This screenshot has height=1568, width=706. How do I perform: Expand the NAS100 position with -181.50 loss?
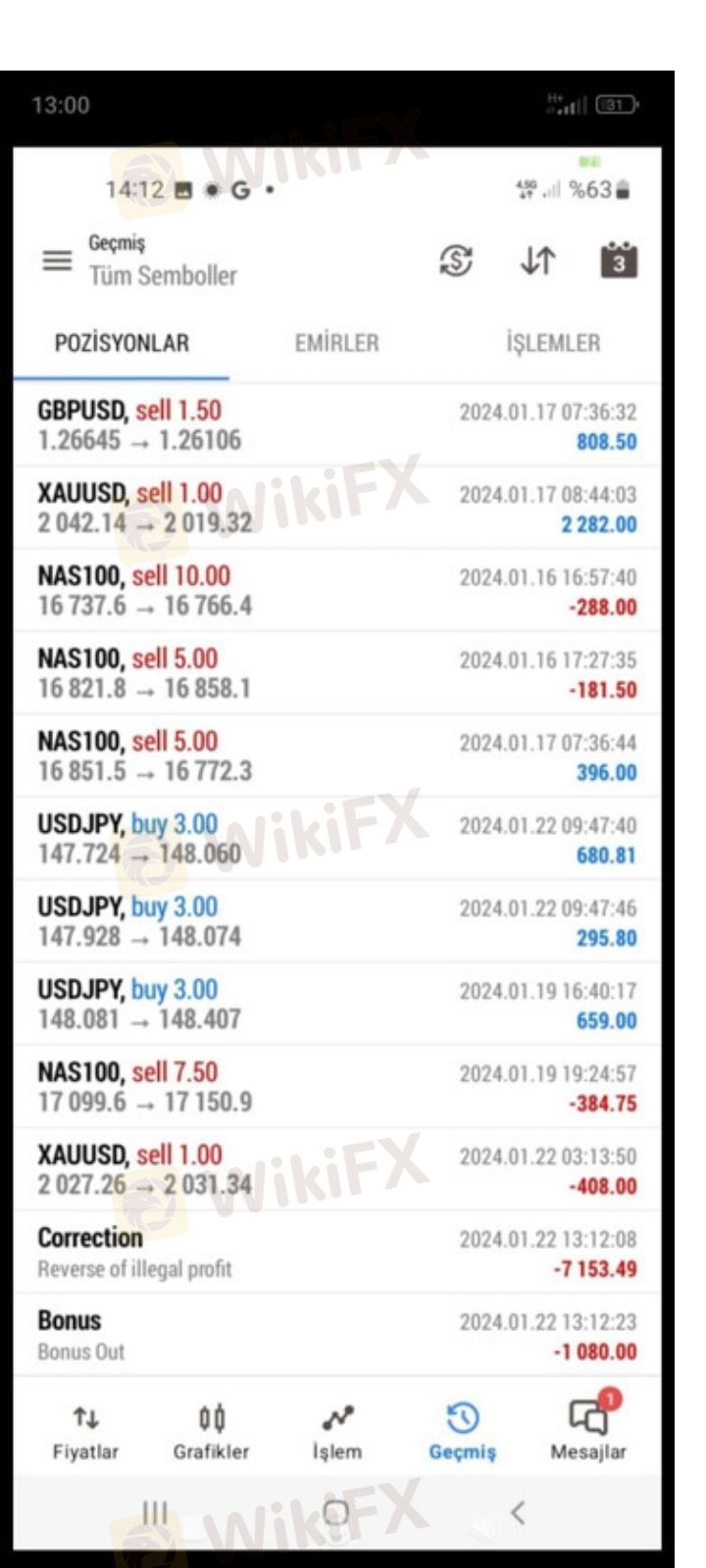[336, 673]
